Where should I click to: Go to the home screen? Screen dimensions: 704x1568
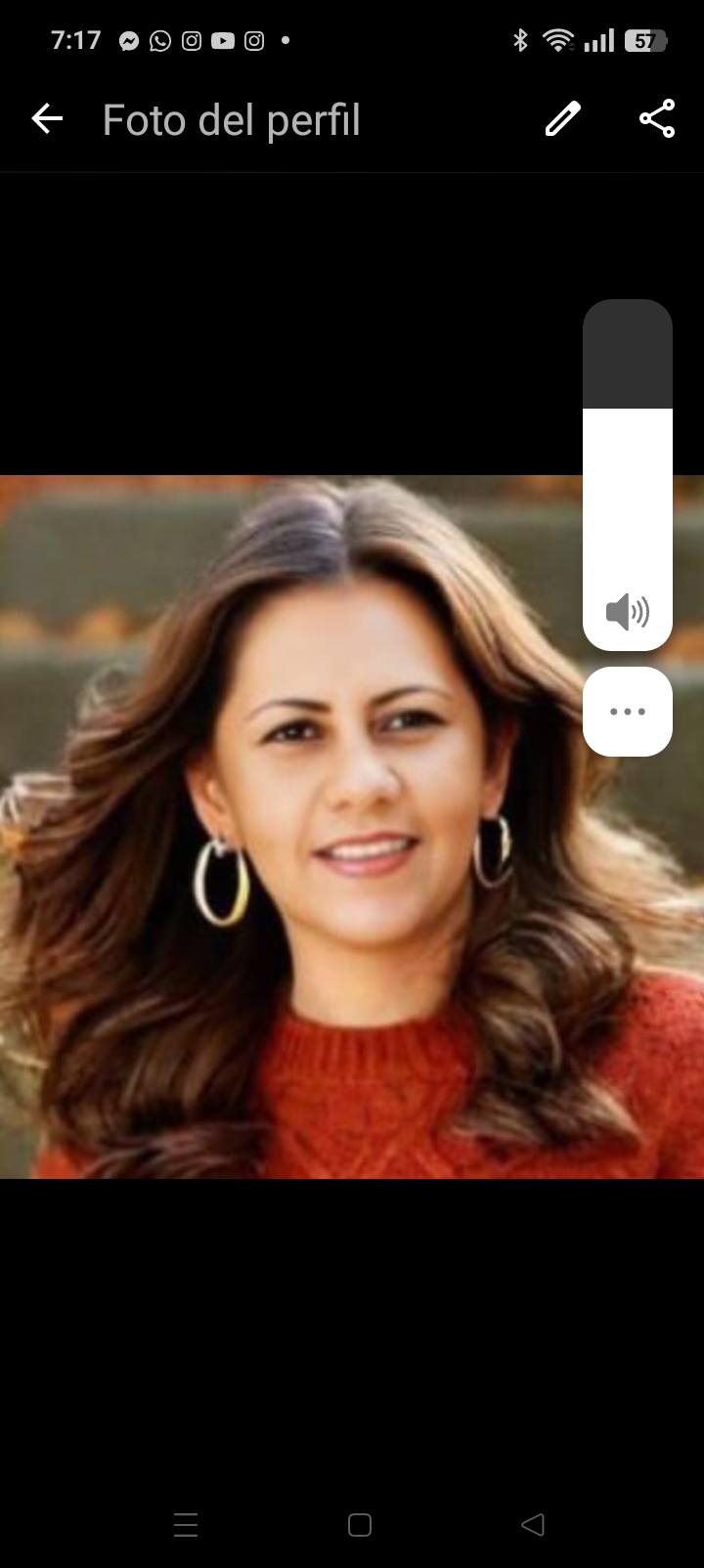tap(360, 1524)
